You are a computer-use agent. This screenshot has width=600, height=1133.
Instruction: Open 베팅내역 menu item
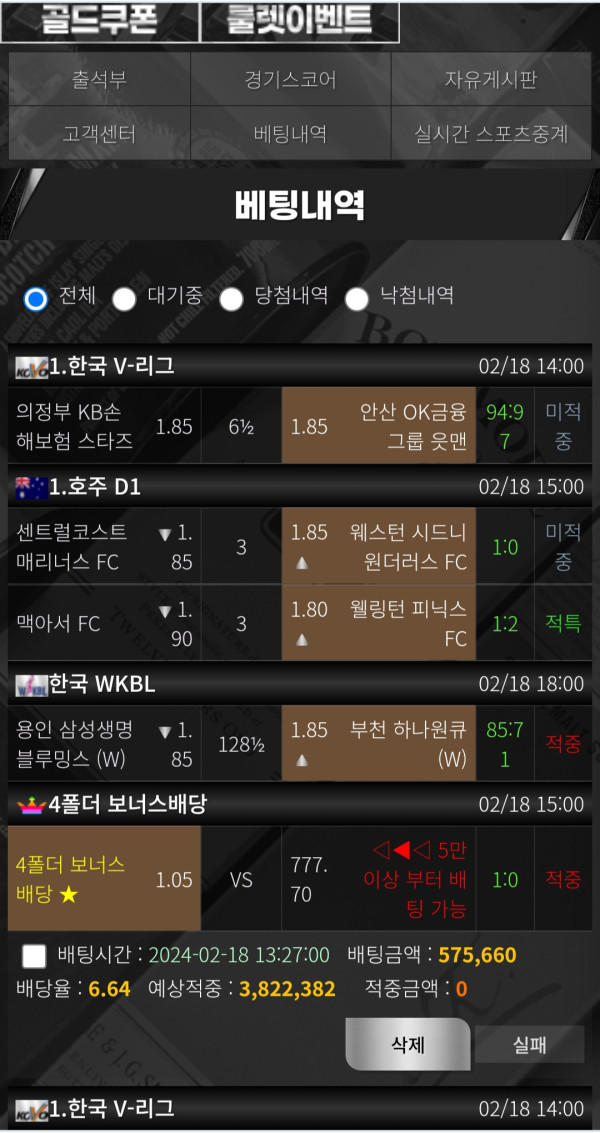pos(290,133)
